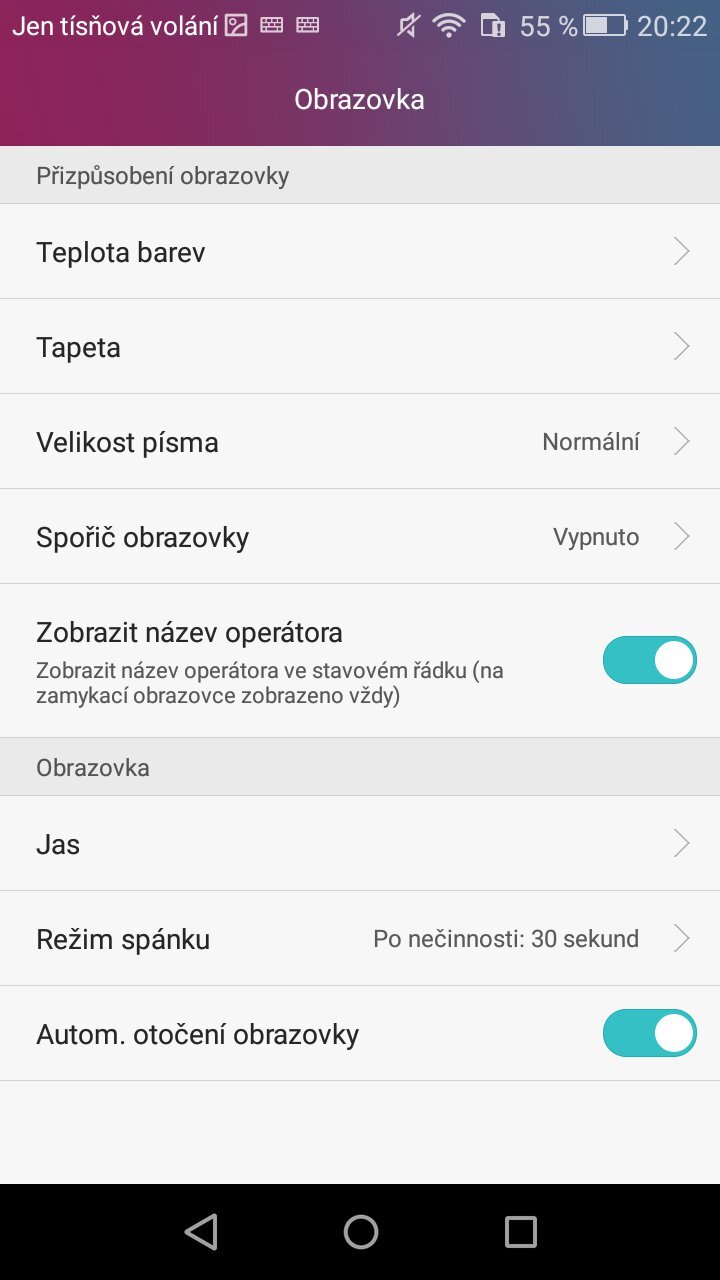Image resolution: width=720 pixels, height=1280 pixels.
Task: Expand Režim spánku with its chevron
Action: 681,938
